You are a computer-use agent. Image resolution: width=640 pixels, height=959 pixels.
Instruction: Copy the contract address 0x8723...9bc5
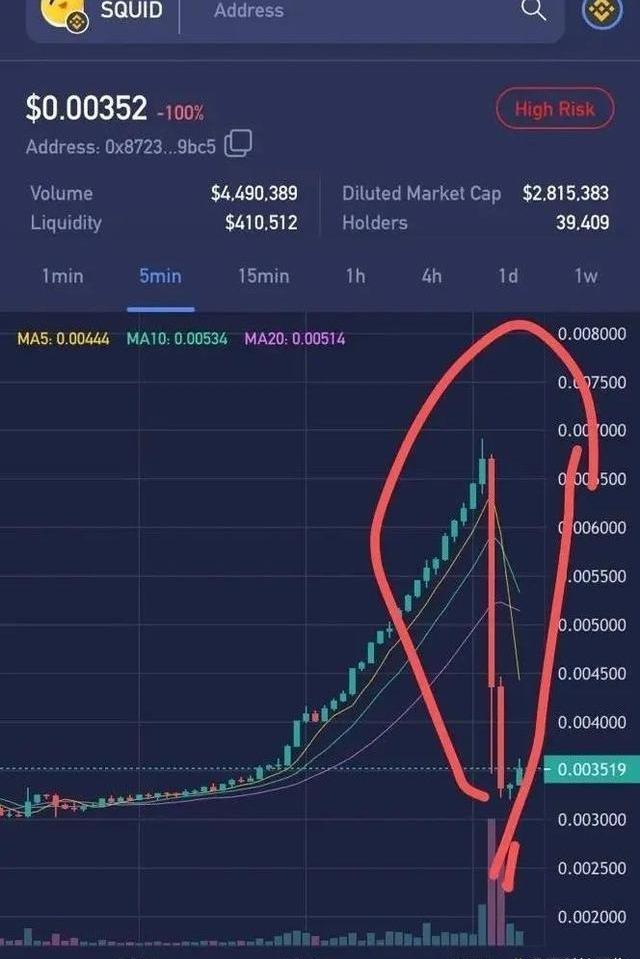(238, 145)
